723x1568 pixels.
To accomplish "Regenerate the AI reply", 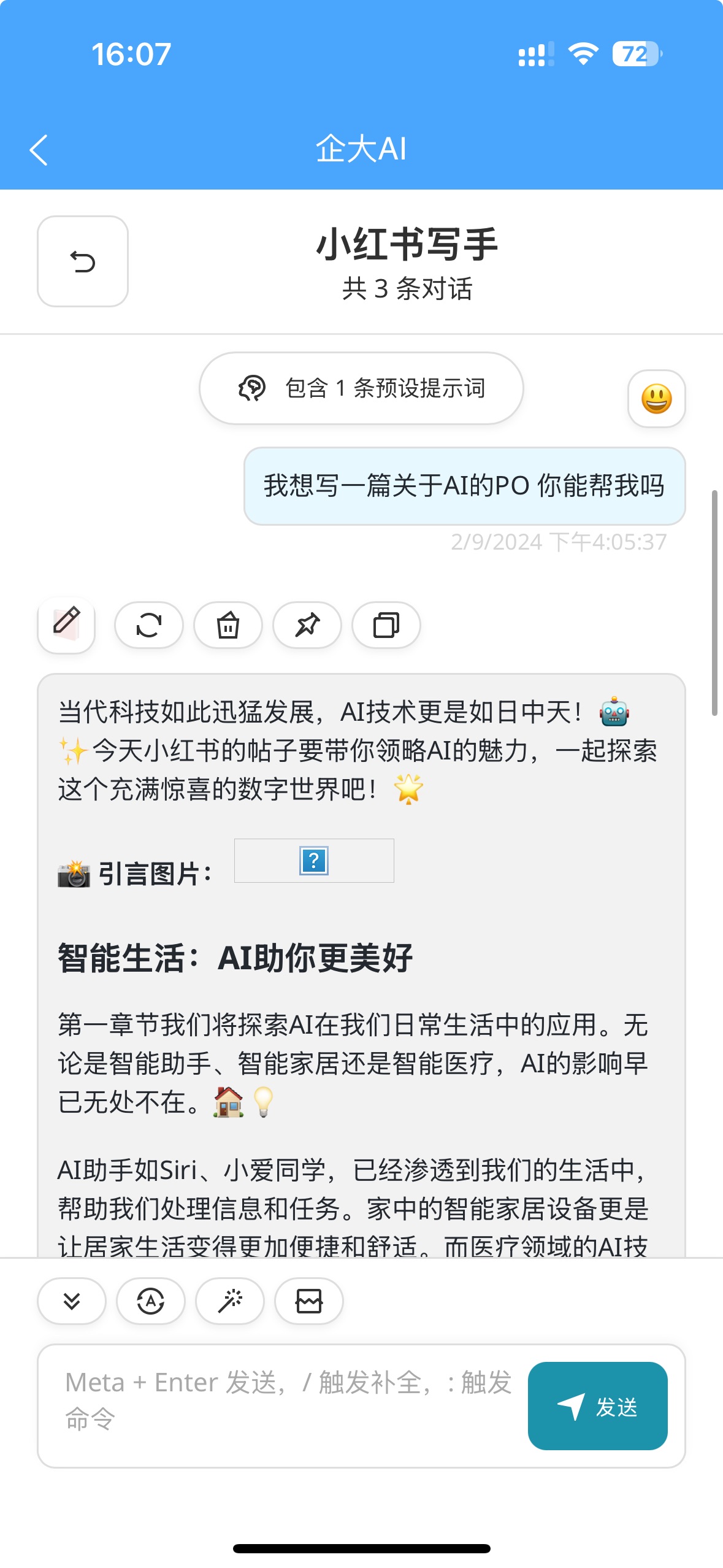I will 149,625.
